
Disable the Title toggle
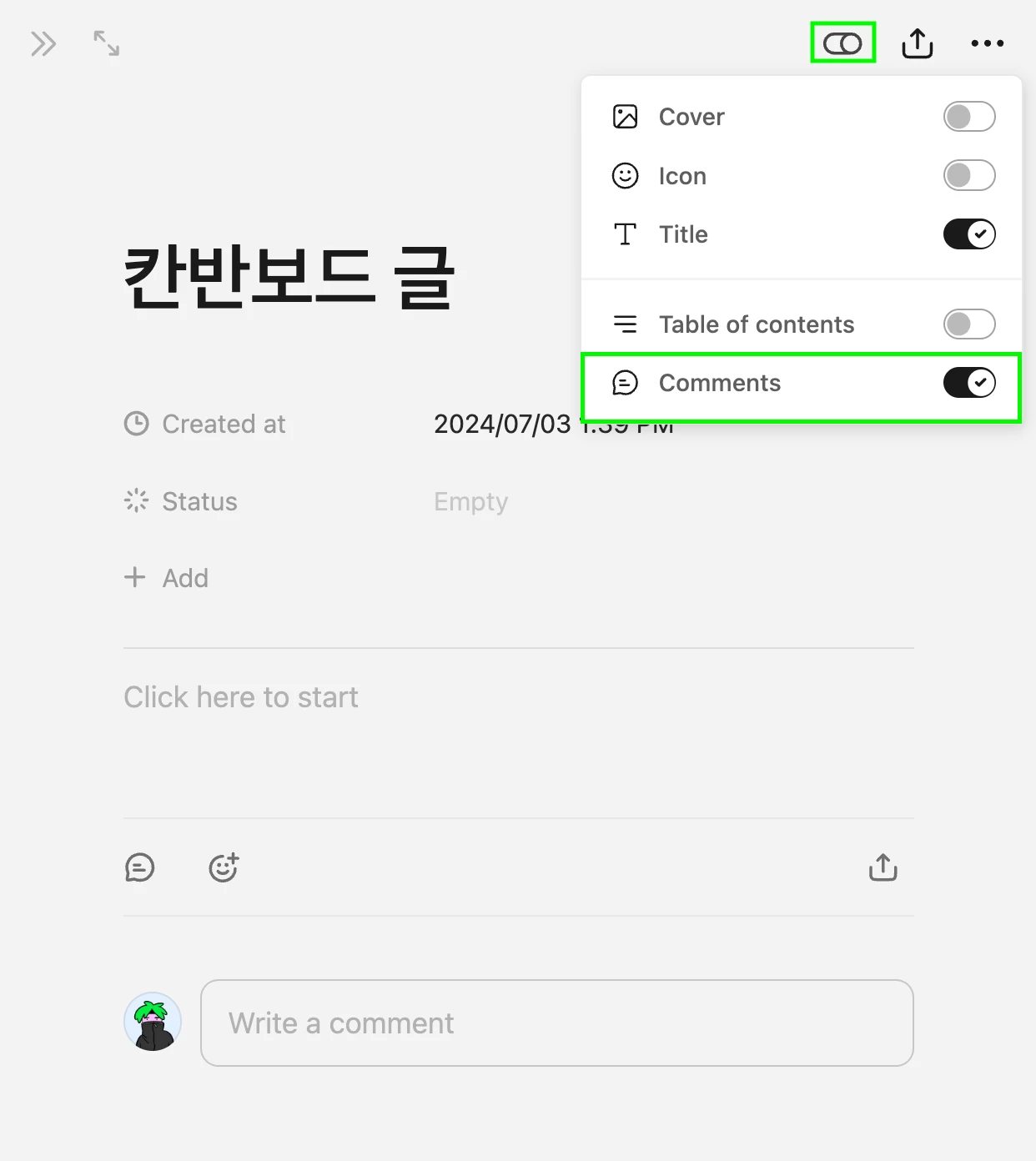point(968,234)
